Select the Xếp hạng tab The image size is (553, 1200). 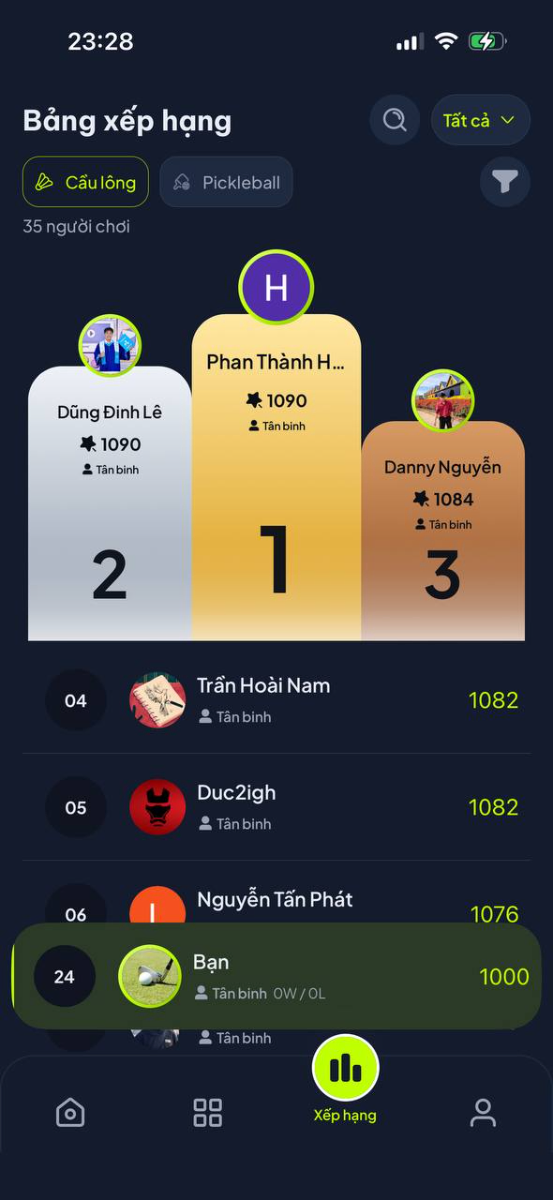point(345,1082)
